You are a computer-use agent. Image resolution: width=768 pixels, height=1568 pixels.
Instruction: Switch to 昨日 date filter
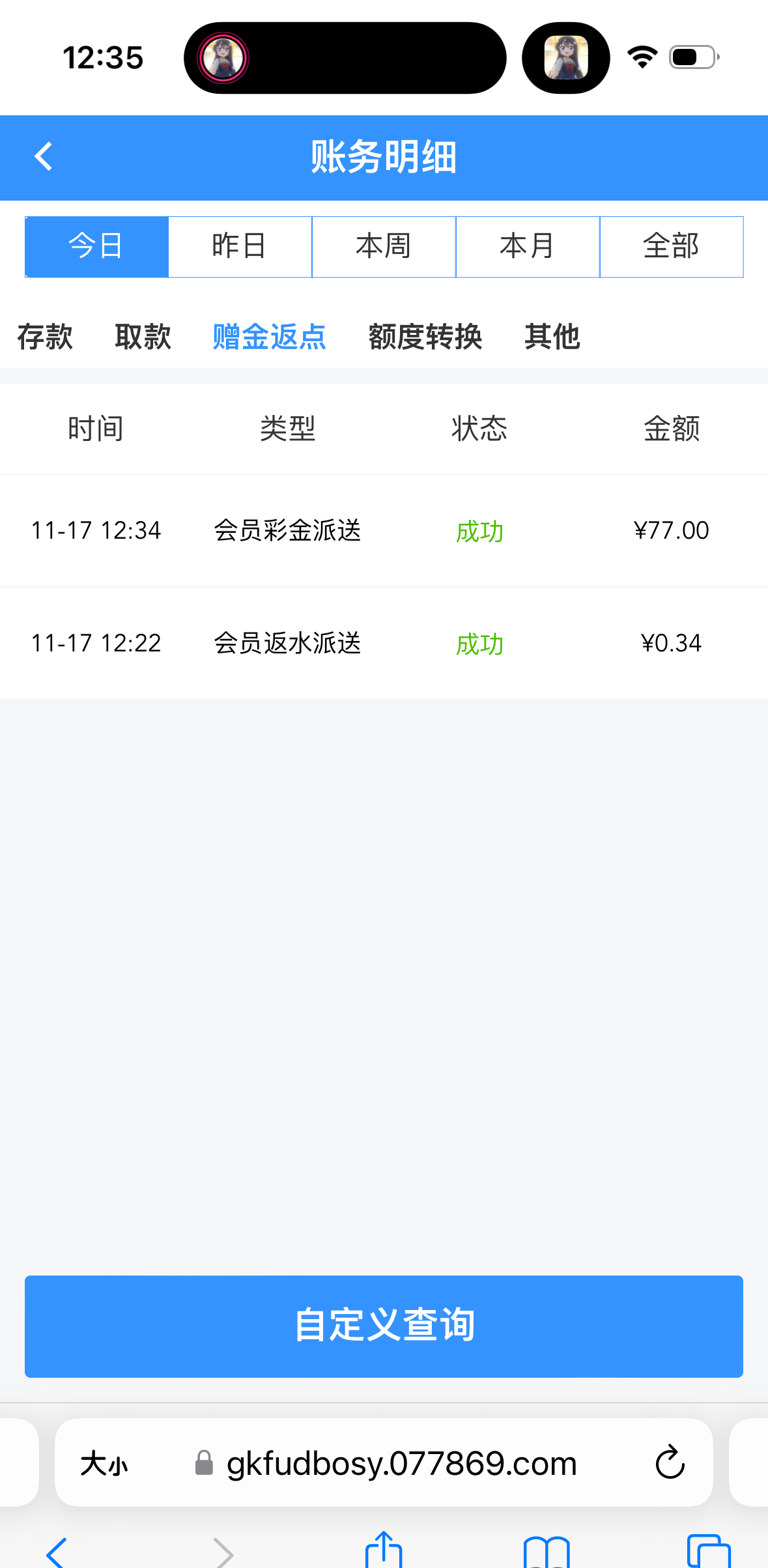(240, 247)
